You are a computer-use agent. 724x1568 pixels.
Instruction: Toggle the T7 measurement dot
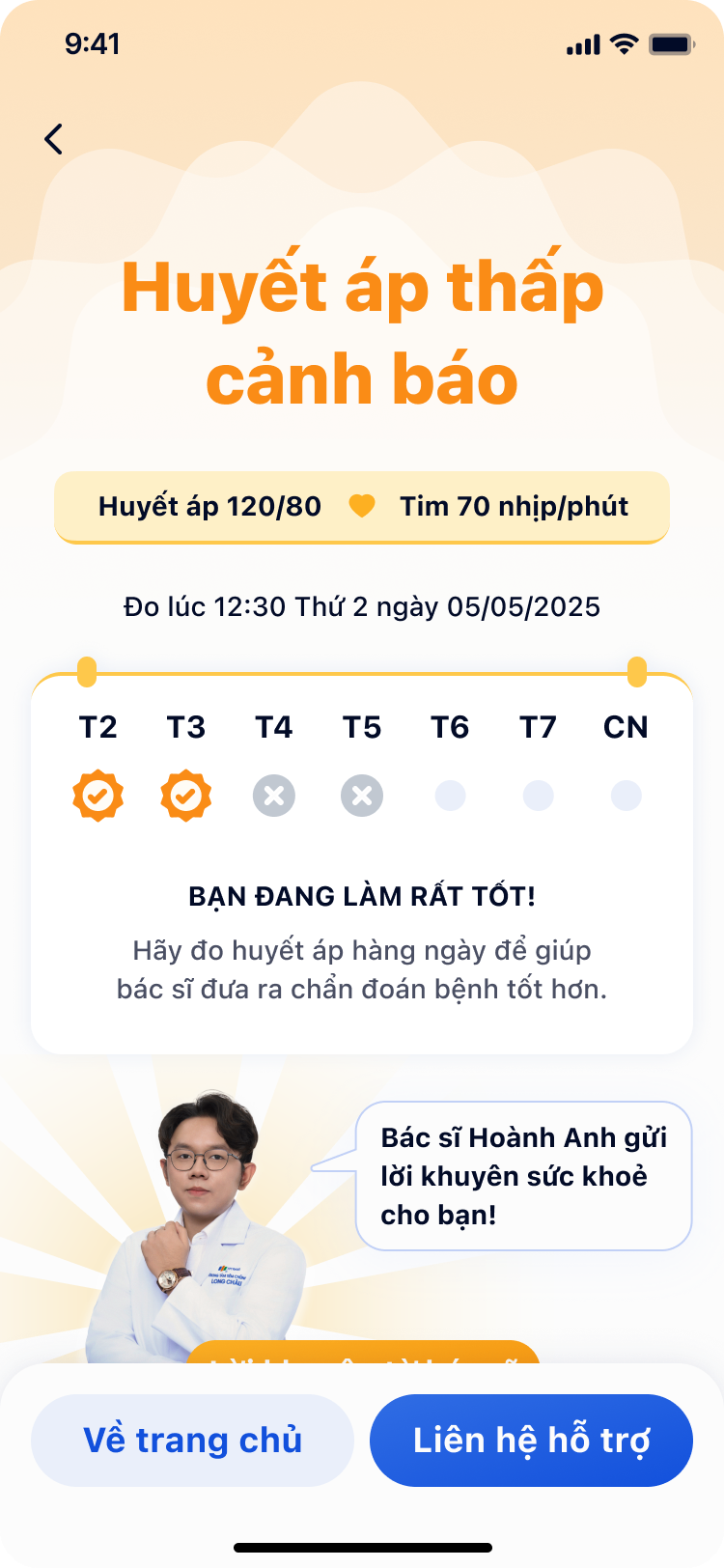(x=538, y=795)
